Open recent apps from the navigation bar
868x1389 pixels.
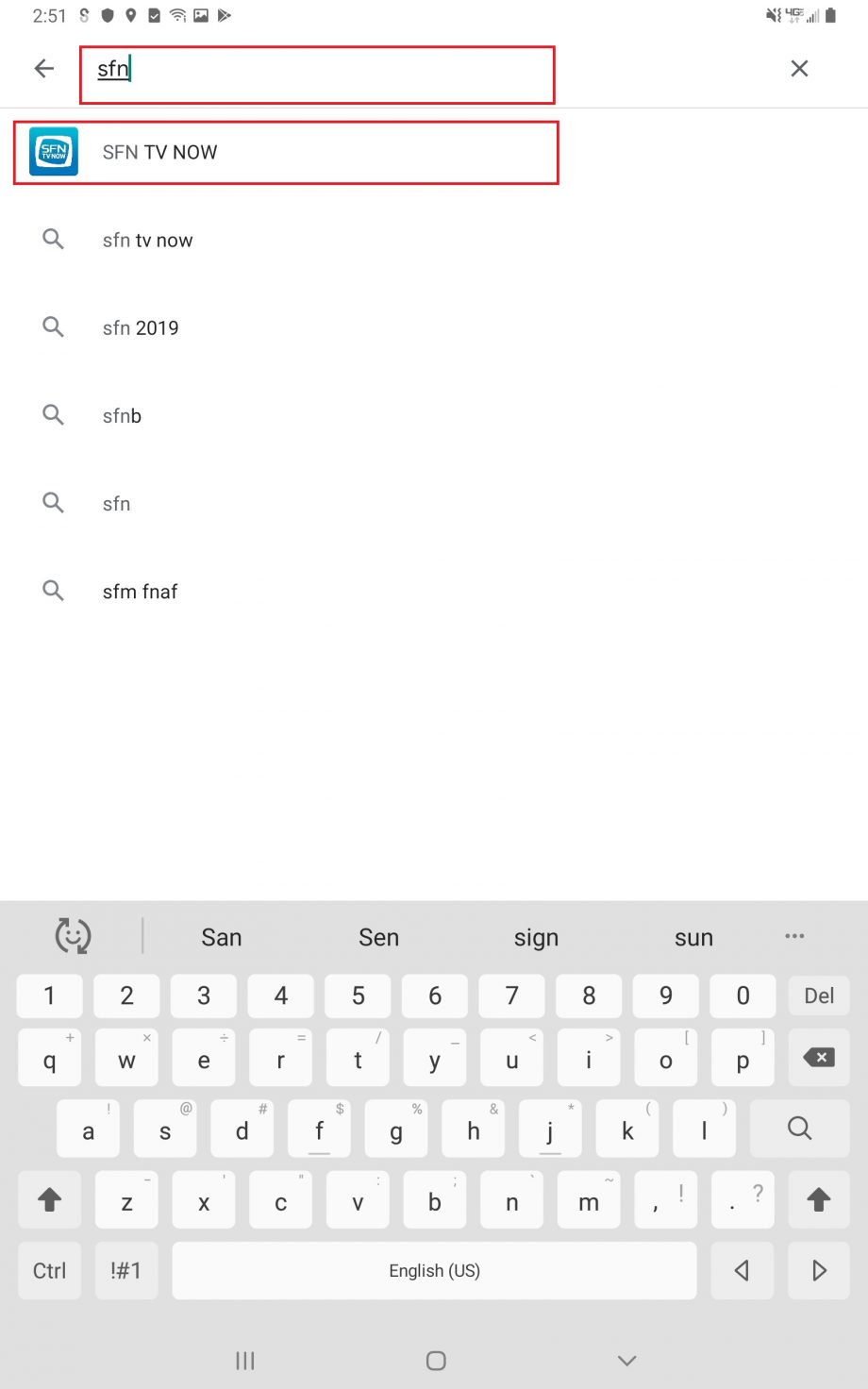pos(244,1361)
